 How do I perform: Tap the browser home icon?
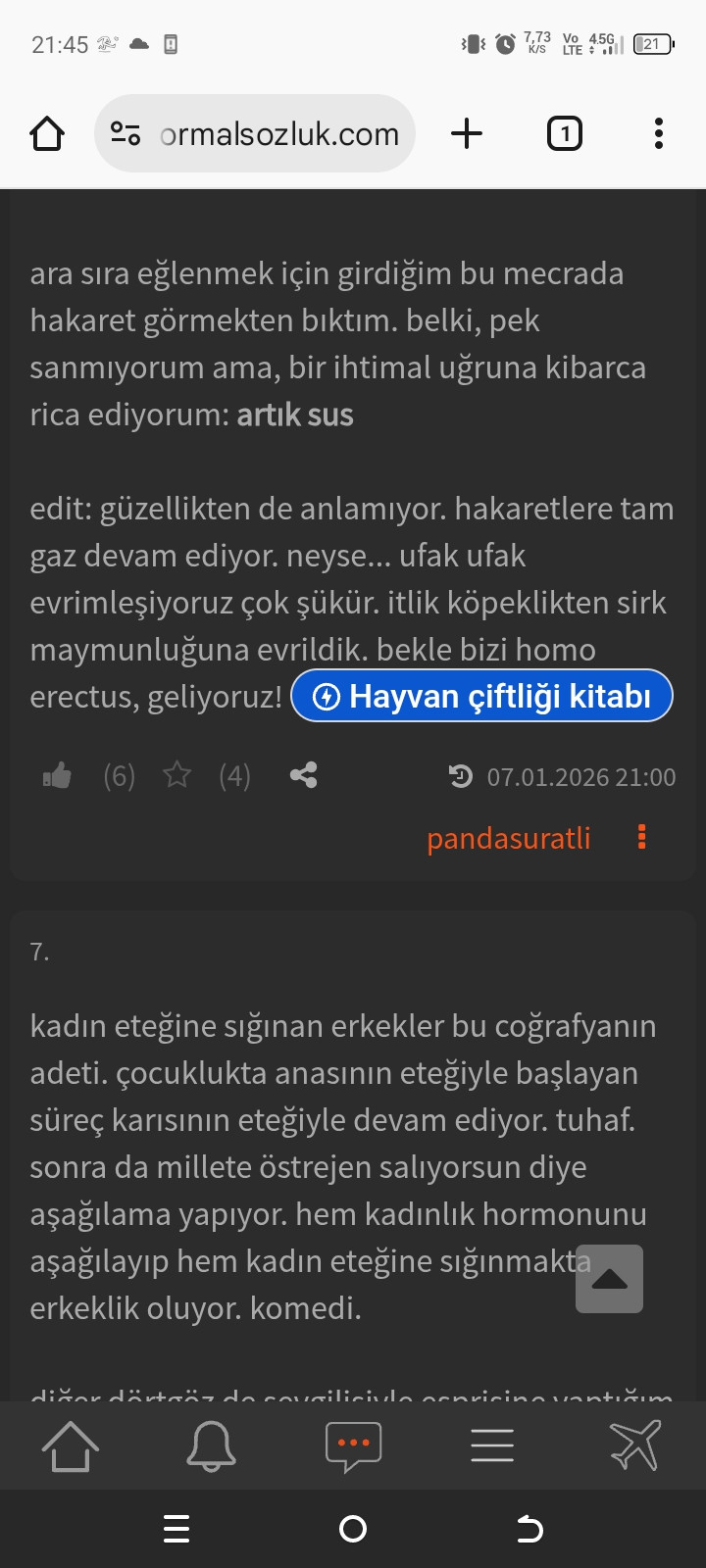coord(47,133)
